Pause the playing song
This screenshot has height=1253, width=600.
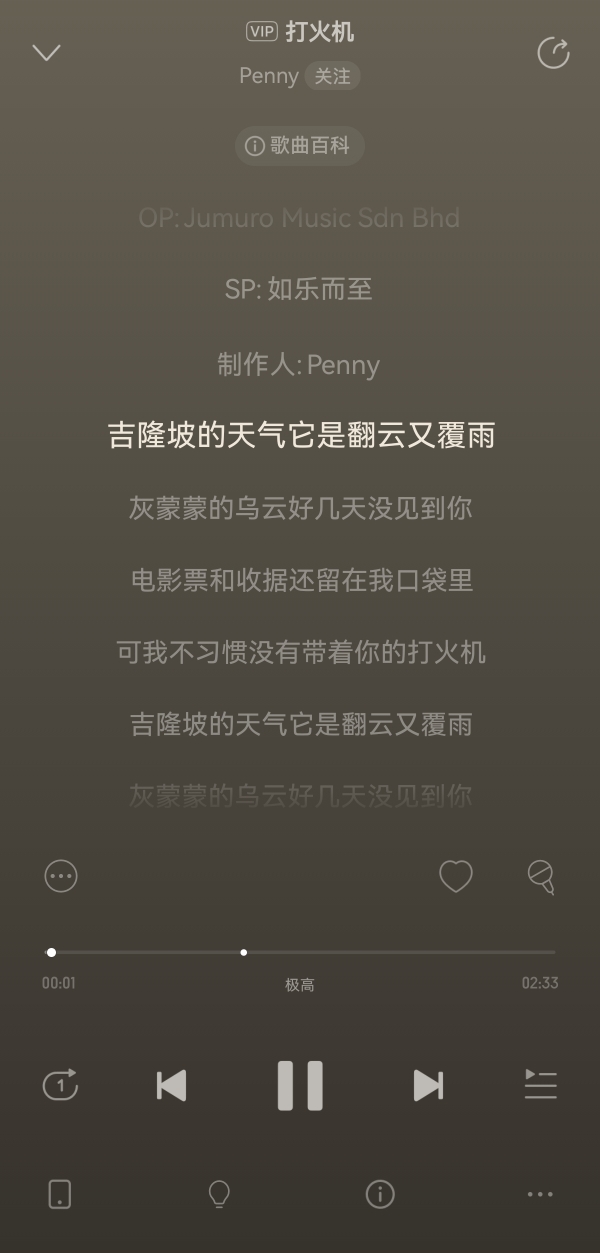pos(300,1085)
